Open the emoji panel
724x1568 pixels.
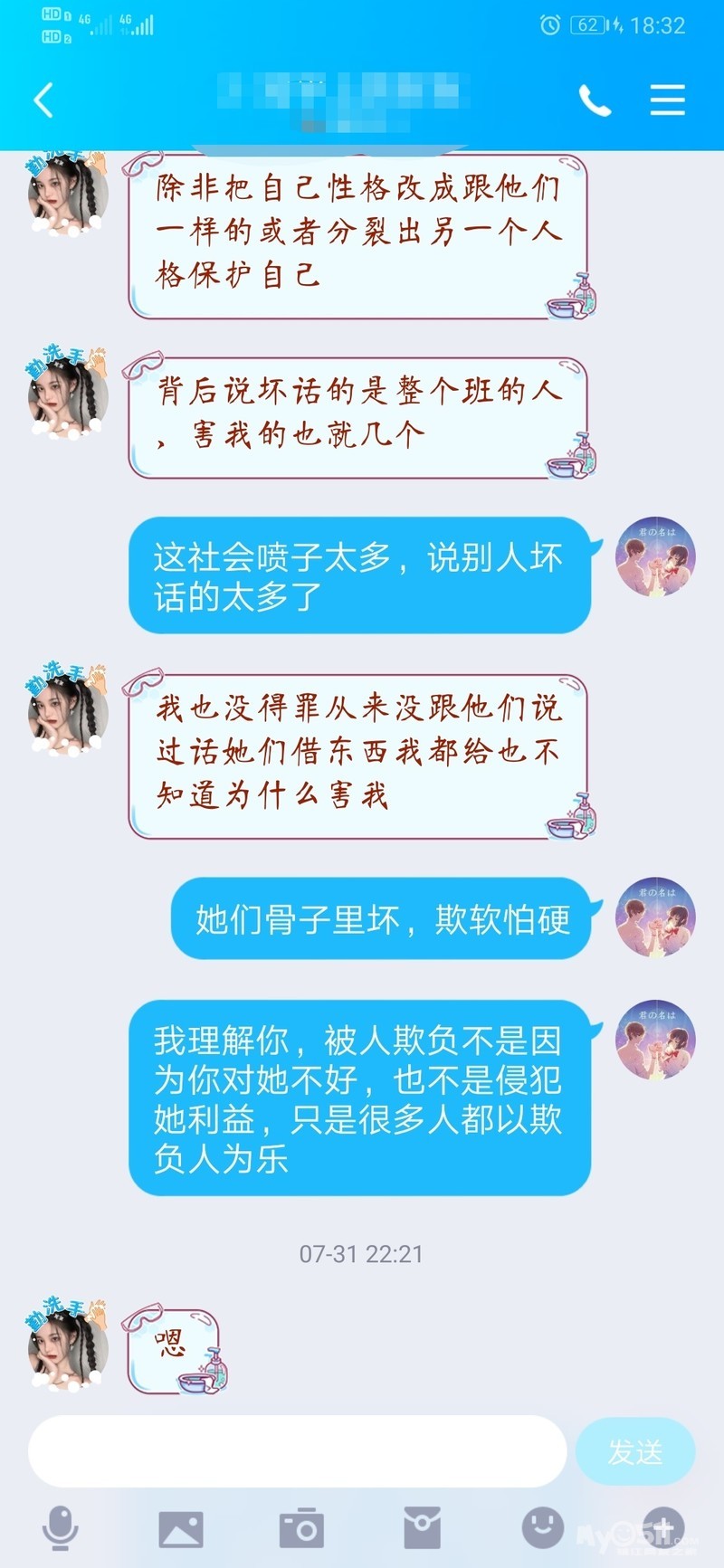[x=543, y=1527]
